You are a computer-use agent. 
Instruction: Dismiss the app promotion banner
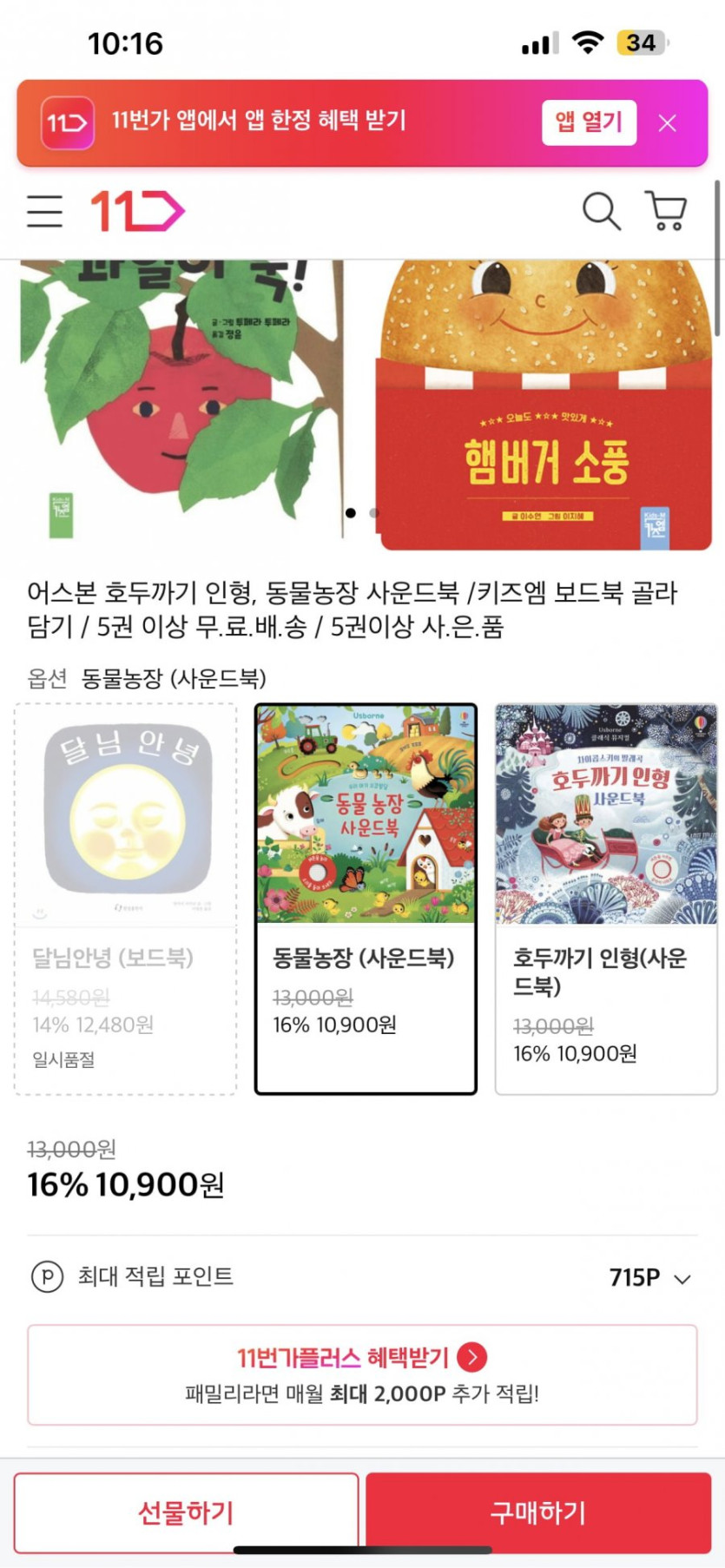coord(667,123)
